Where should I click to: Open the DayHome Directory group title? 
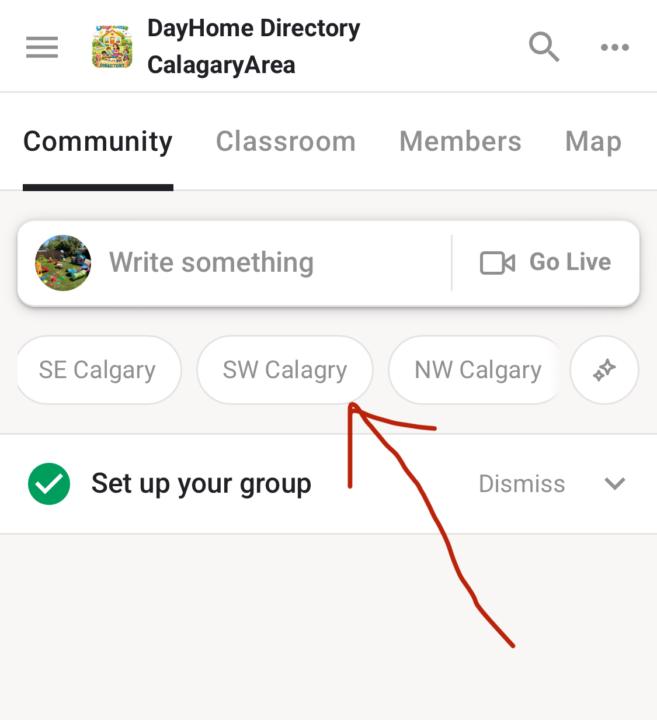tap(253, 46)
